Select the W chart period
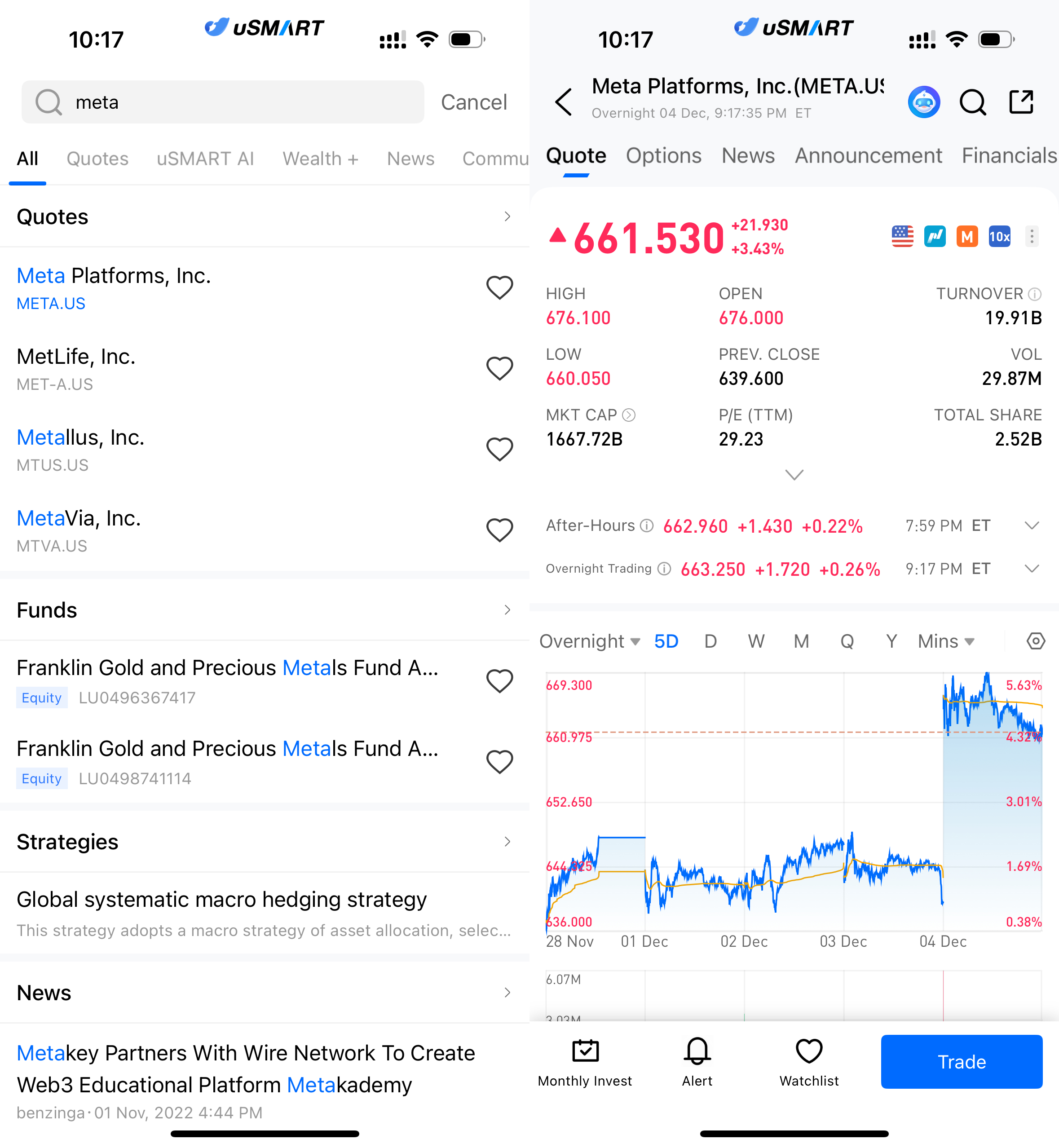The image size is (1059, 1148). click(x=756, y=641)
